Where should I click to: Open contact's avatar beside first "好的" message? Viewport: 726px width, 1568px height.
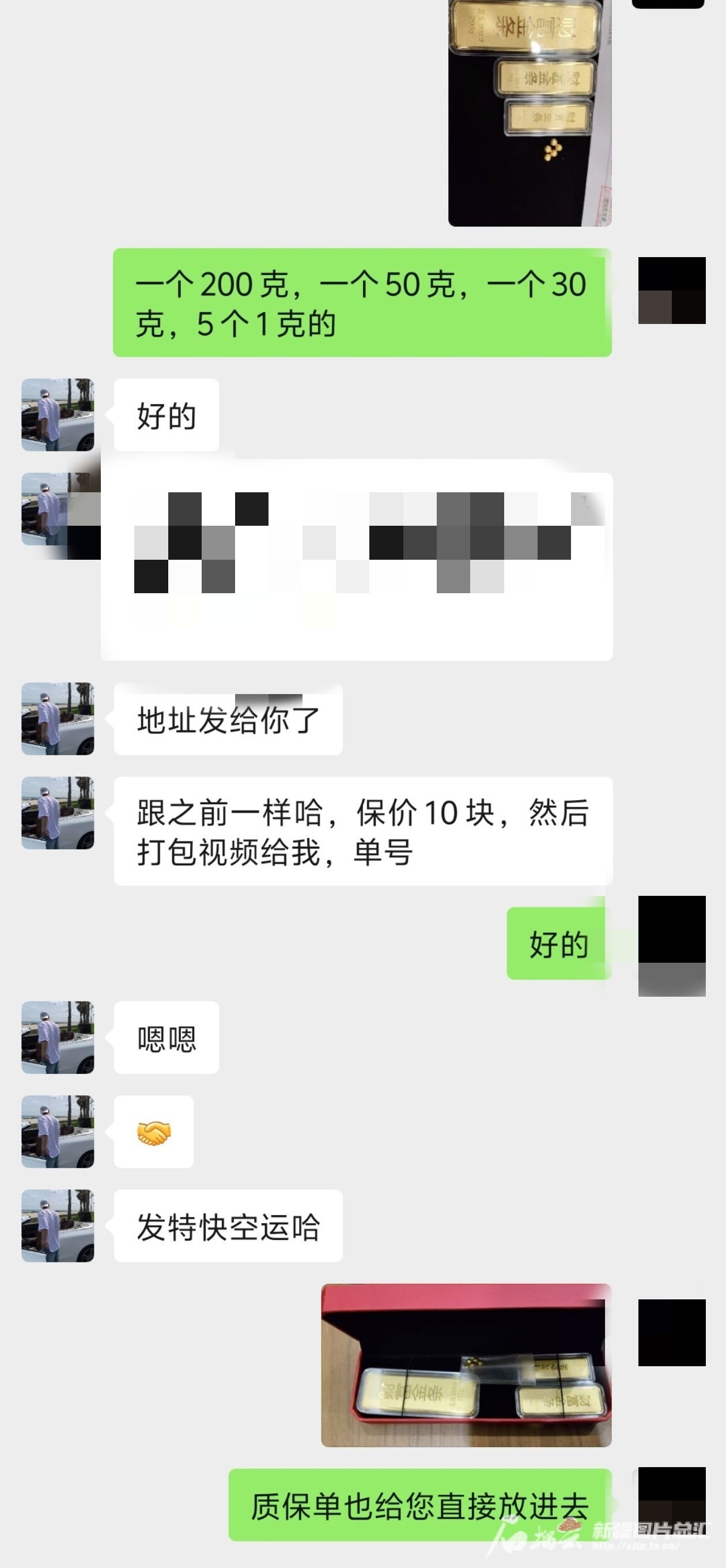click(58, 414)
